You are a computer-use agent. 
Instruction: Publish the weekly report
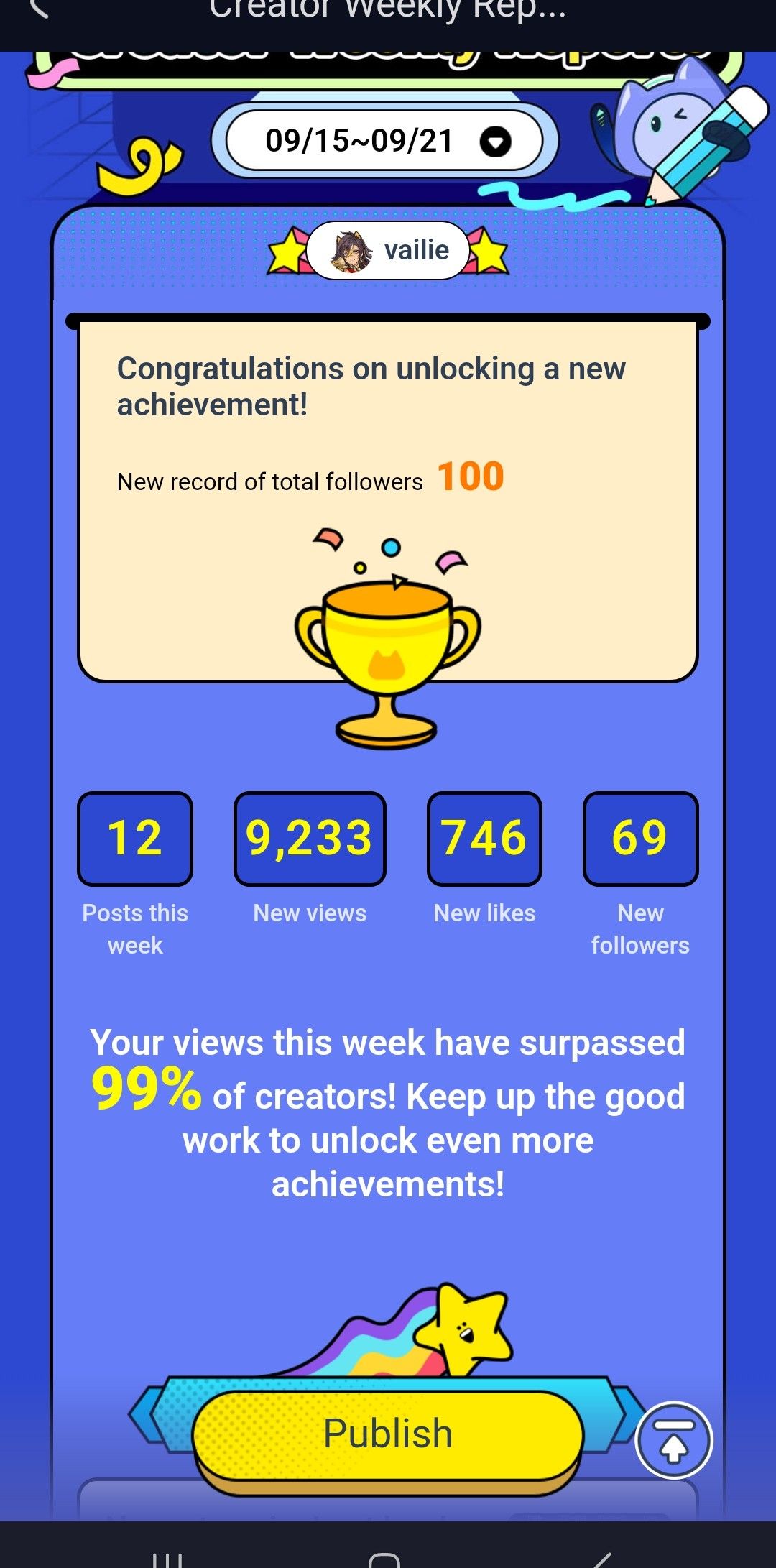click(388, 1434)
